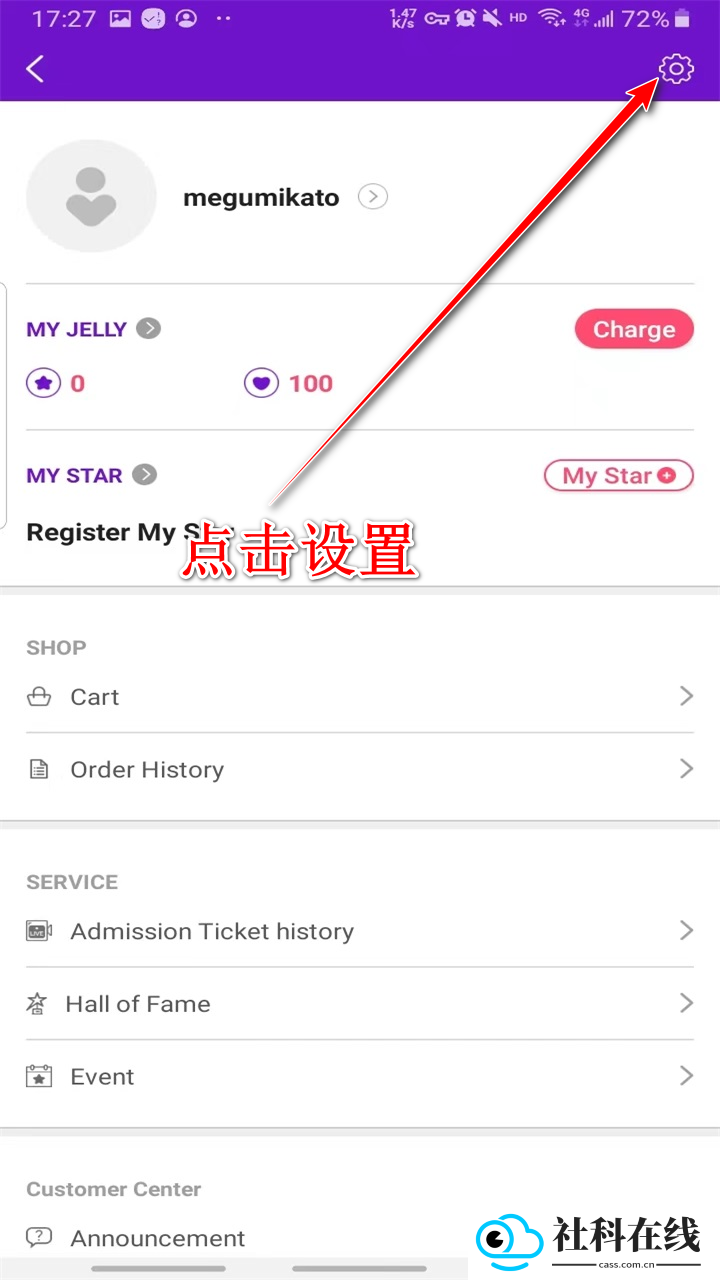720x1280 pixels.
Task: Open settings via the gear icon
Action: point(676,69)
